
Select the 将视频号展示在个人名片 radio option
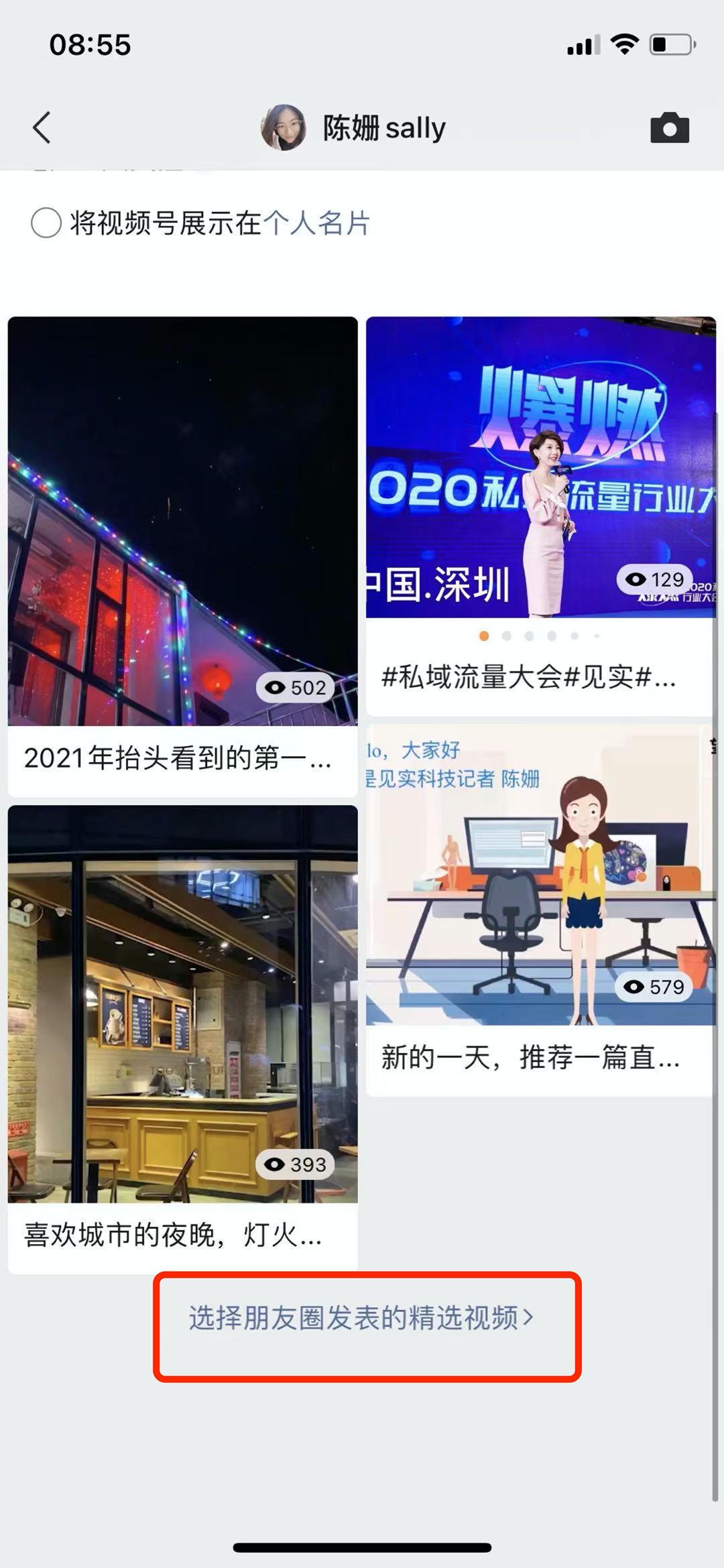46,223
